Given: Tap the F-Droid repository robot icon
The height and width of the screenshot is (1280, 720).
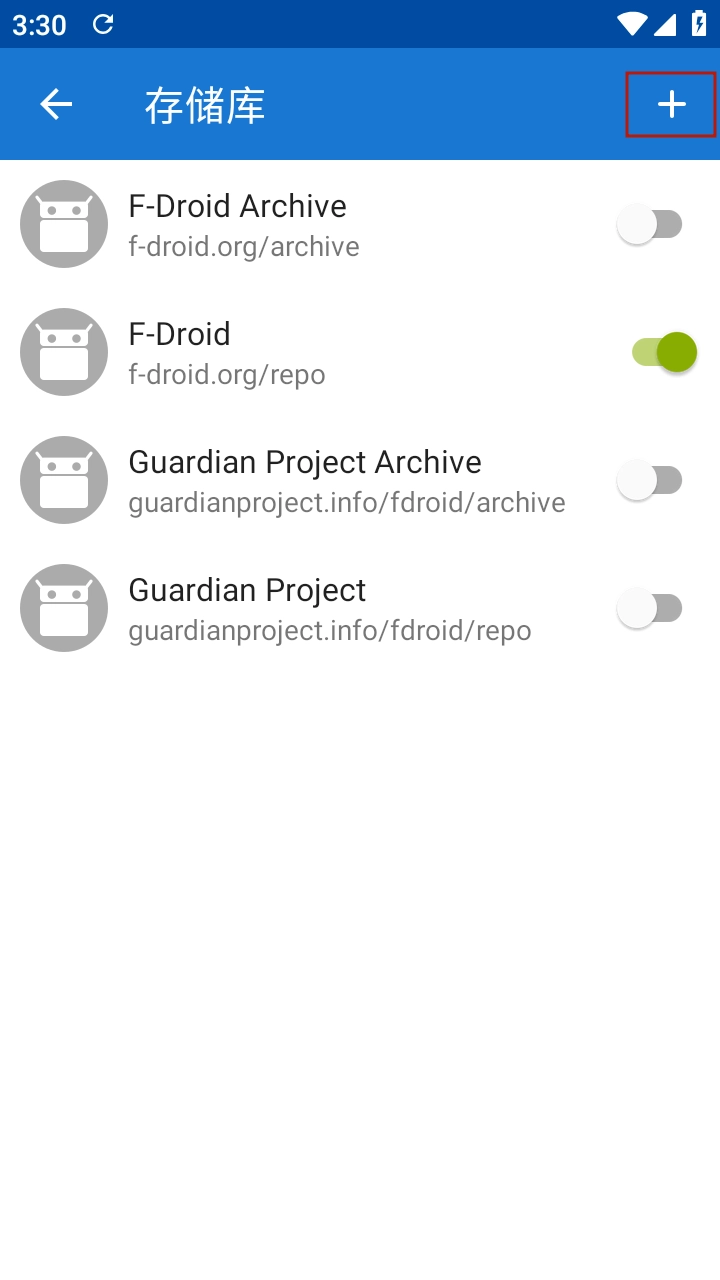Looking at the screenshot, I should click(64, 352).
